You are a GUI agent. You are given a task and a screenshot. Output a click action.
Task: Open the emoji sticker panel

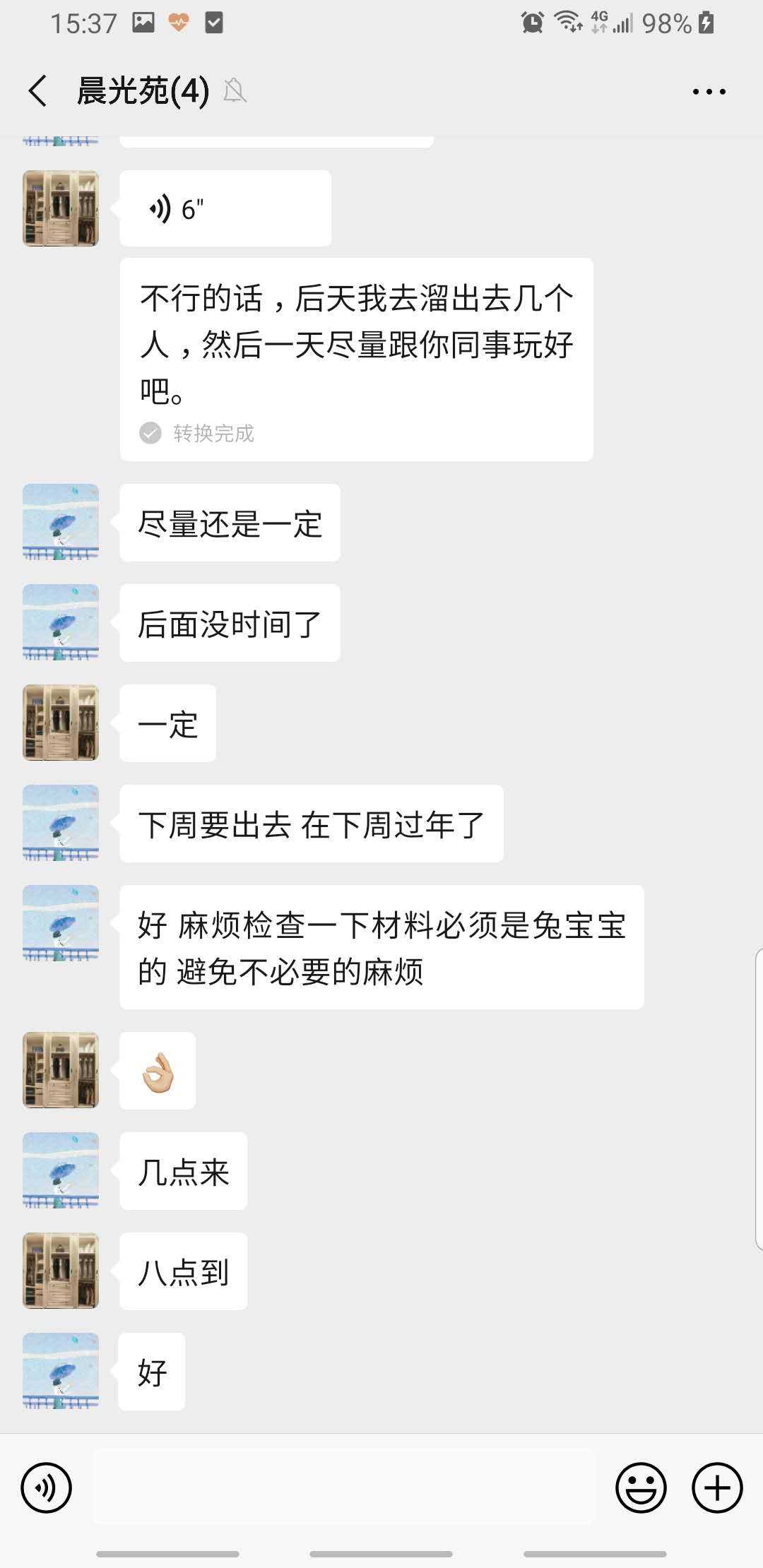tap(641, 1487)
